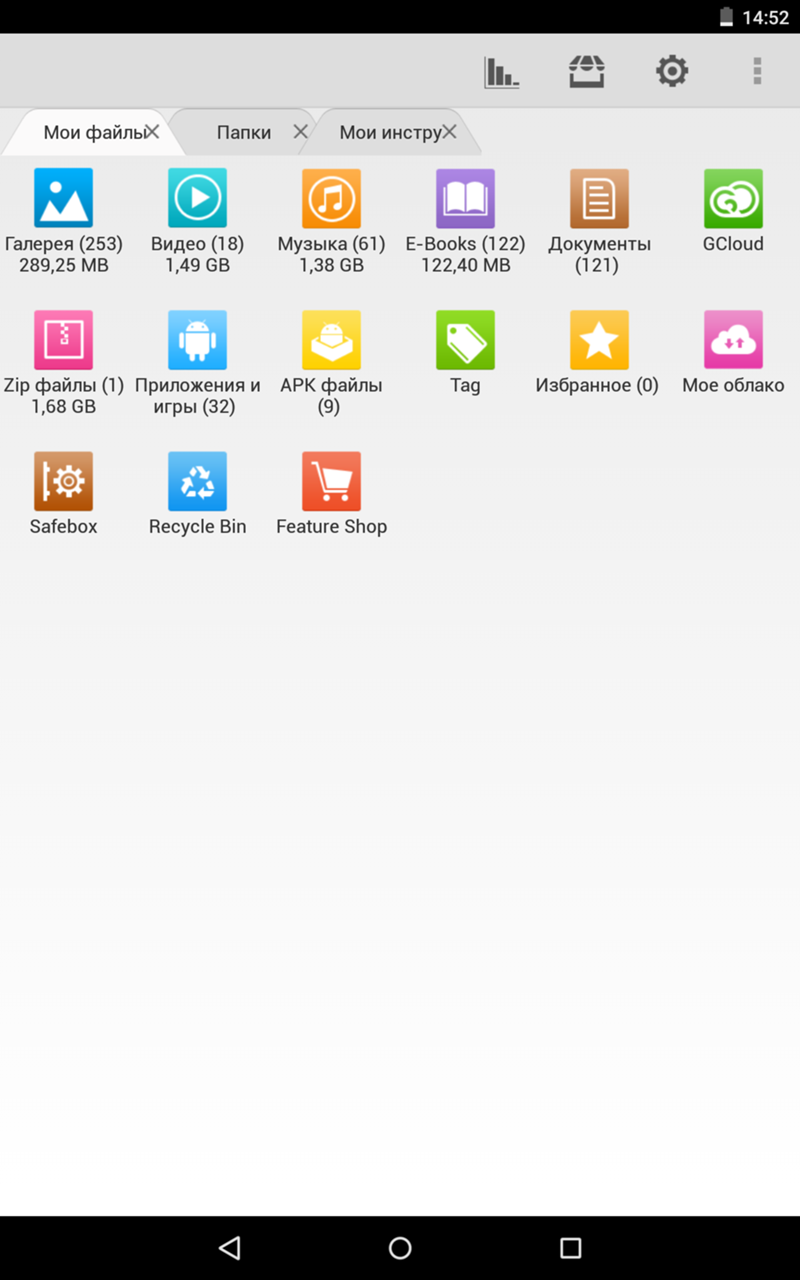Screen dimensions: 800x1280
Task: Close the Мои инстру tab
Action: point(450,131)
